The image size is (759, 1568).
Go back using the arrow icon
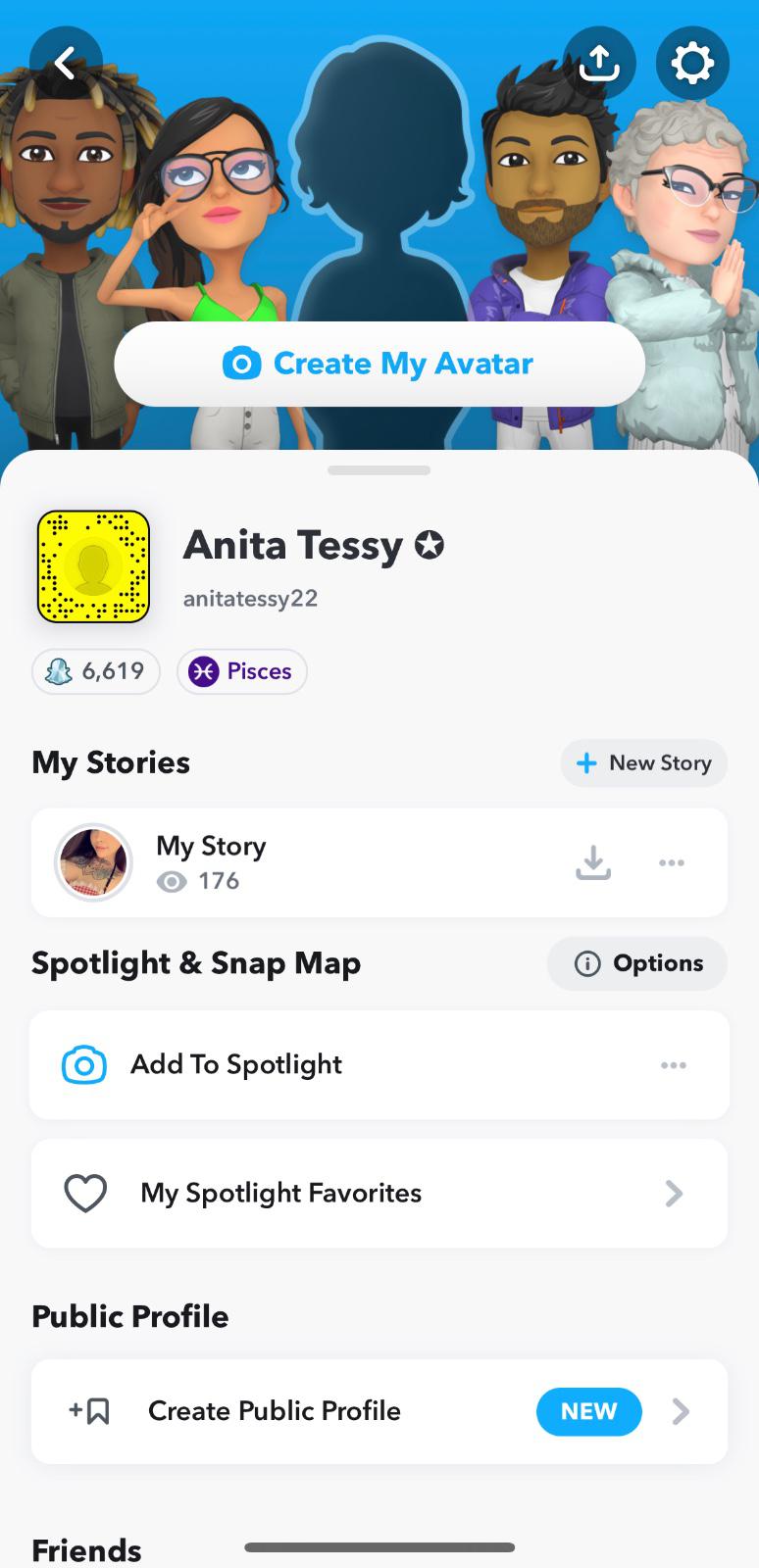click(66, 64)
